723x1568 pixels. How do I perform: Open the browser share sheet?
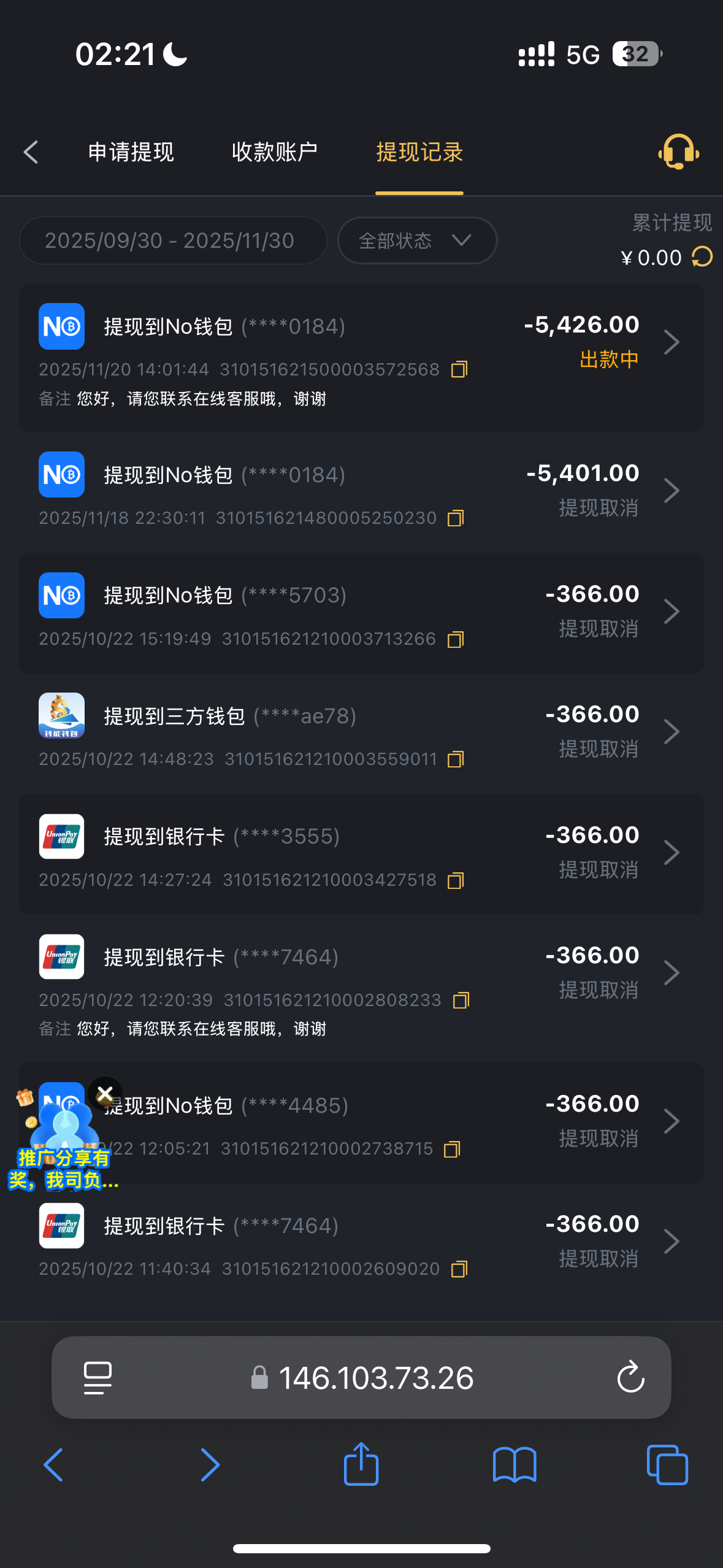(361, 1465)
